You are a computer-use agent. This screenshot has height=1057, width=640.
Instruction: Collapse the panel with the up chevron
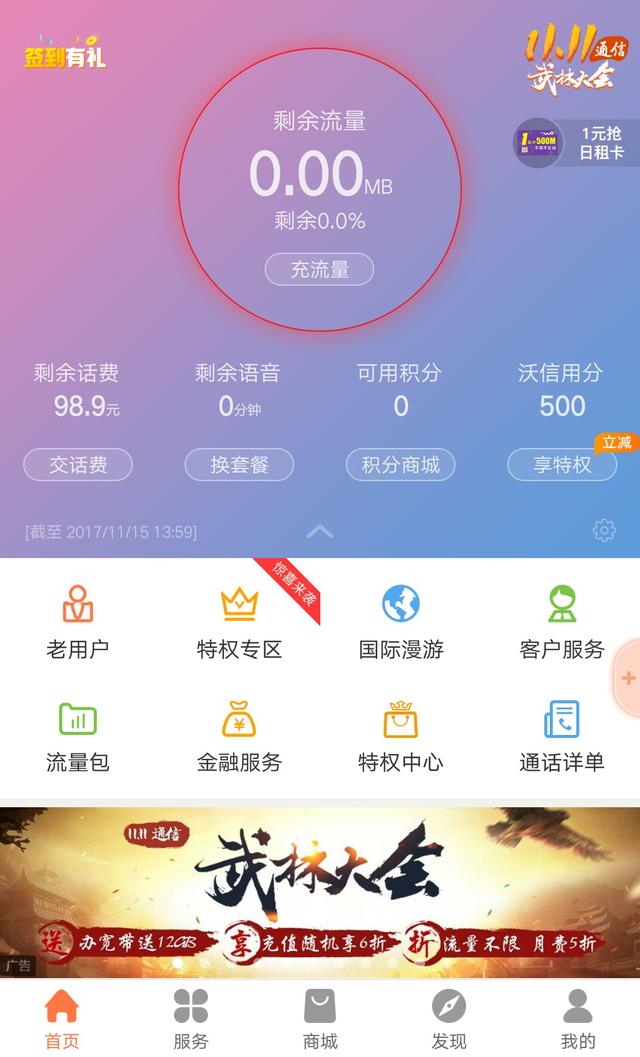[x=320, y=531]
